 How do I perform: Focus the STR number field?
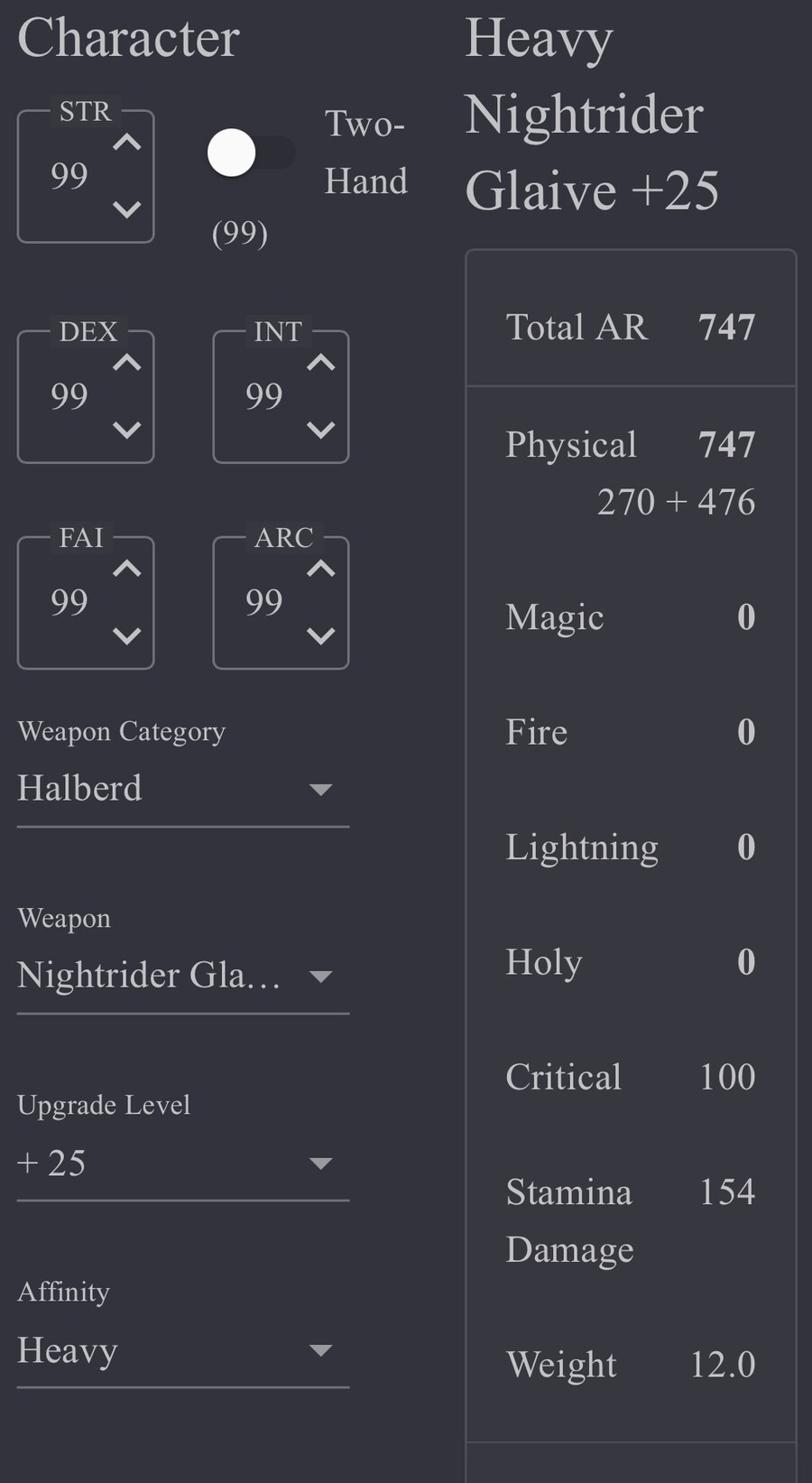click(x=69, y=176)
